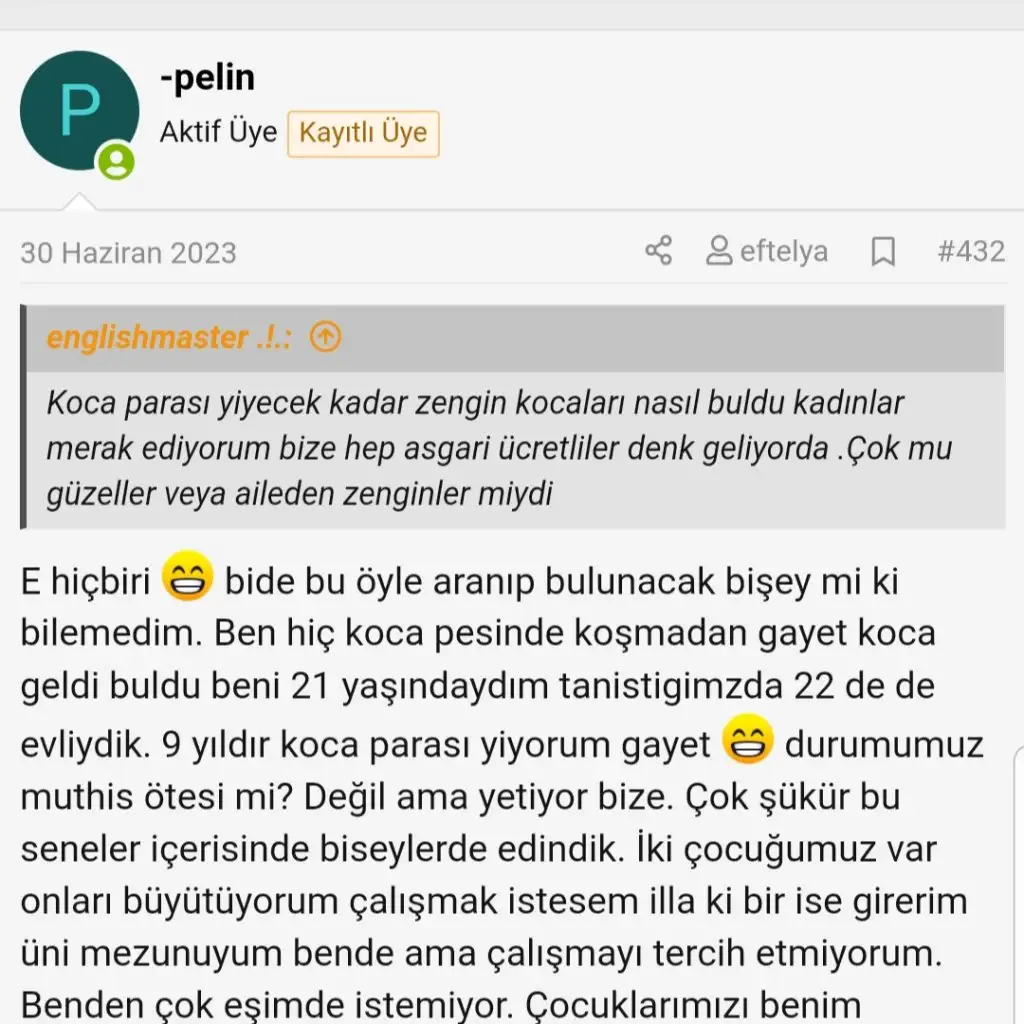Image resolution: width=1024 pixels, height=1024 pixels.
Task: Open the -pelin username link
Action: point(207,77)
